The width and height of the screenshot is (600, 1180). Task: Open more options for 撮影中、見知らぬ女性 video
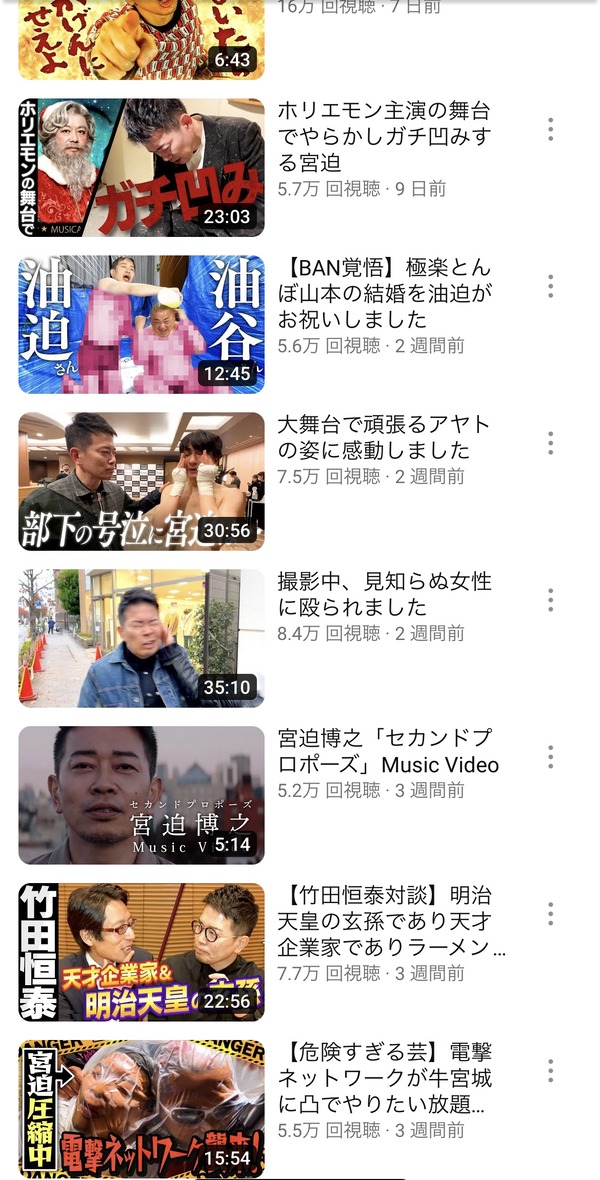pyautogui.click(x=550, y=600)
